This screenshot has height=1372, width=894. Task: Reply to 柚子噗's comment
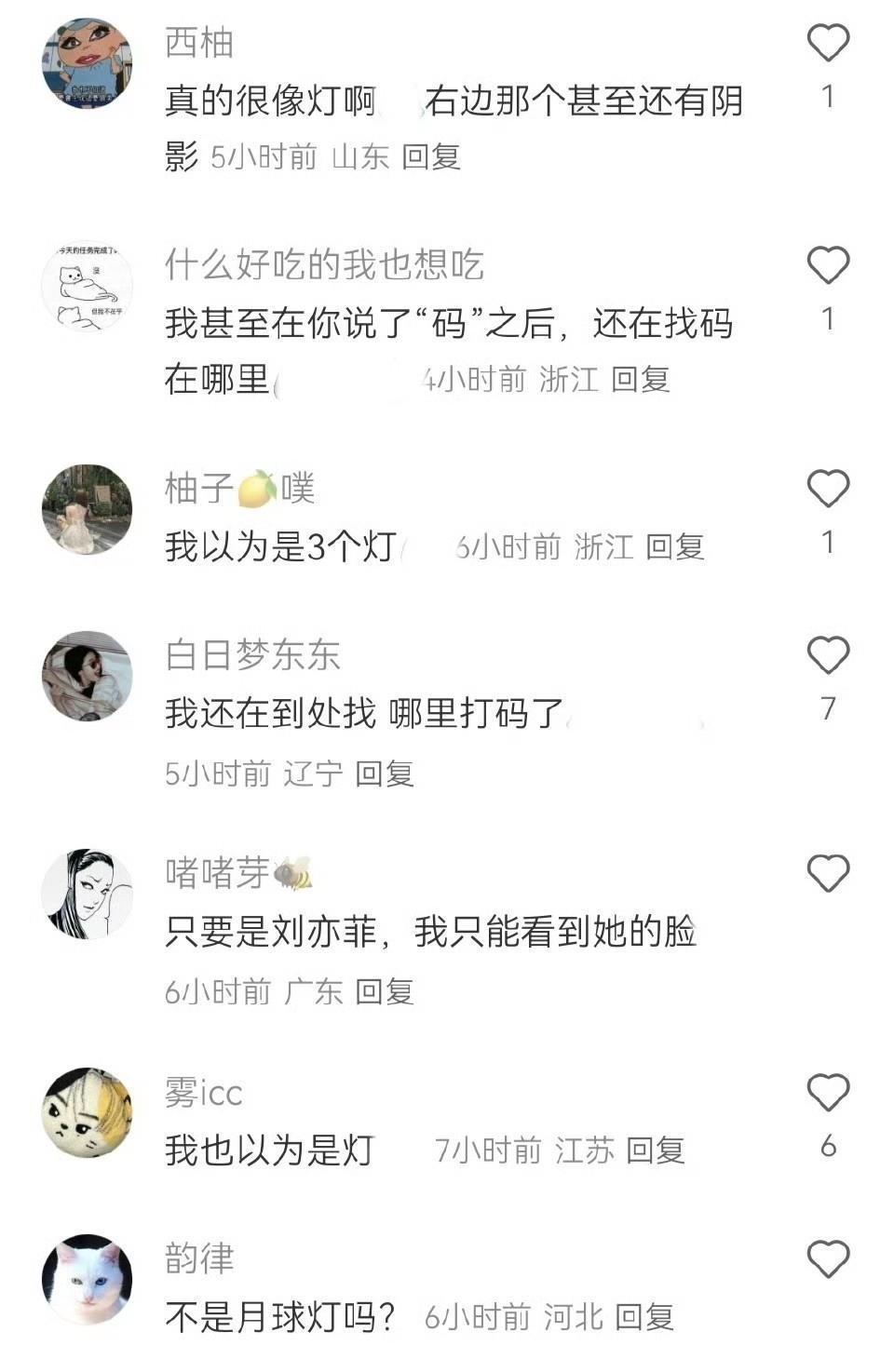pos(674,546)
